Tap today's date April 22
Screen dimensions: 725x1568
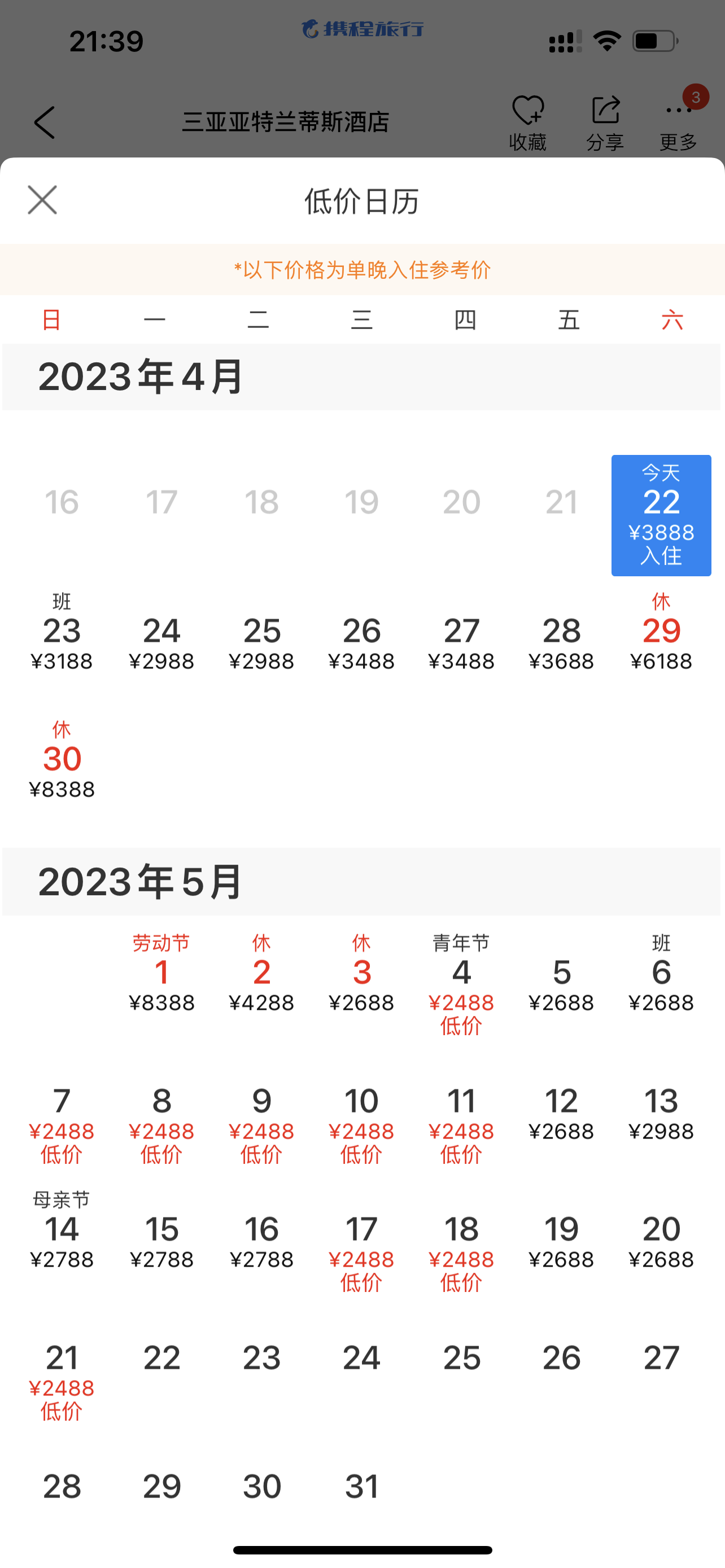[661, 515]
